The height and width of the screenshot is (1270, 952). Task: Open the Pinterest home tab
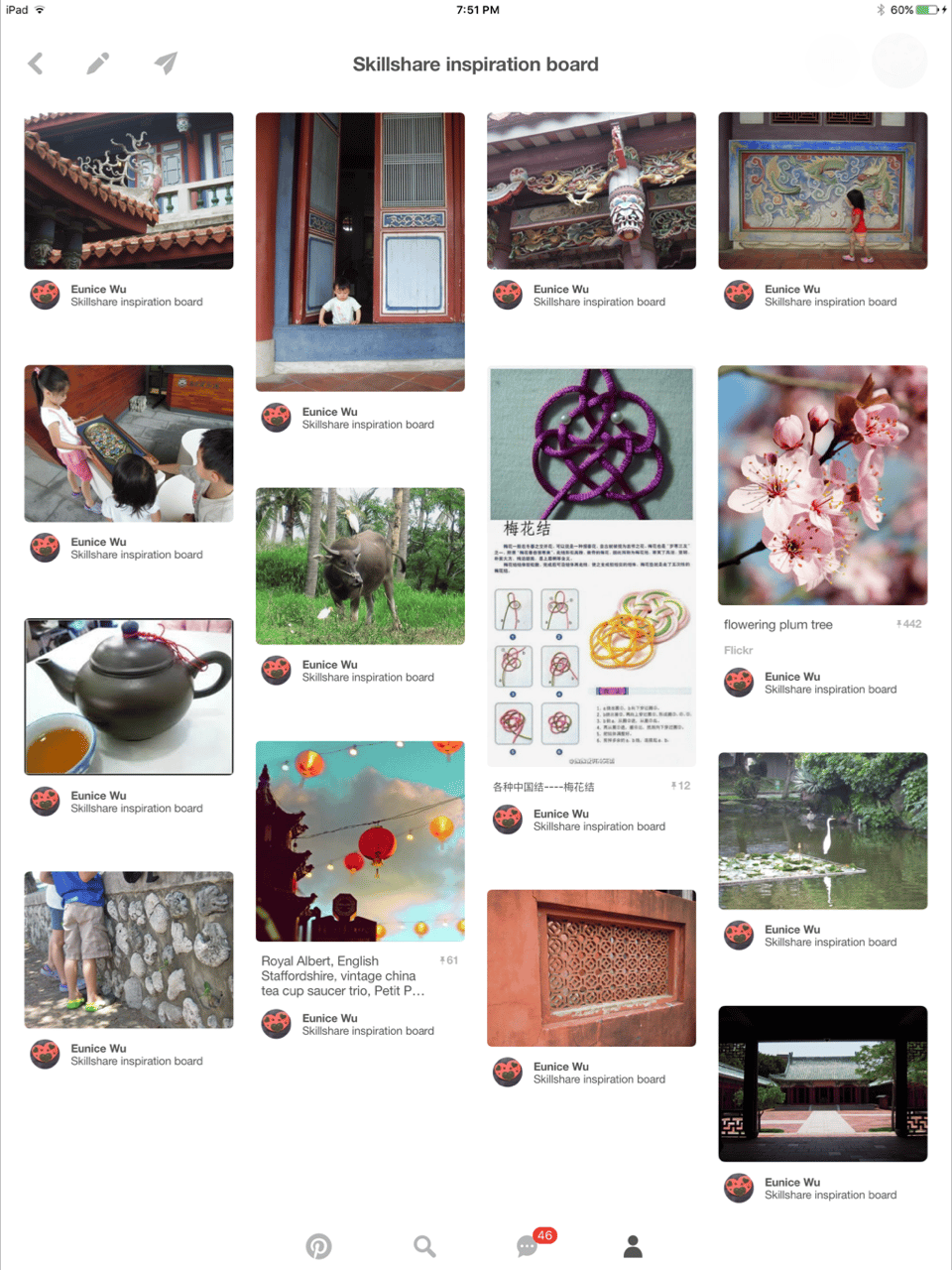[318, 1246]
